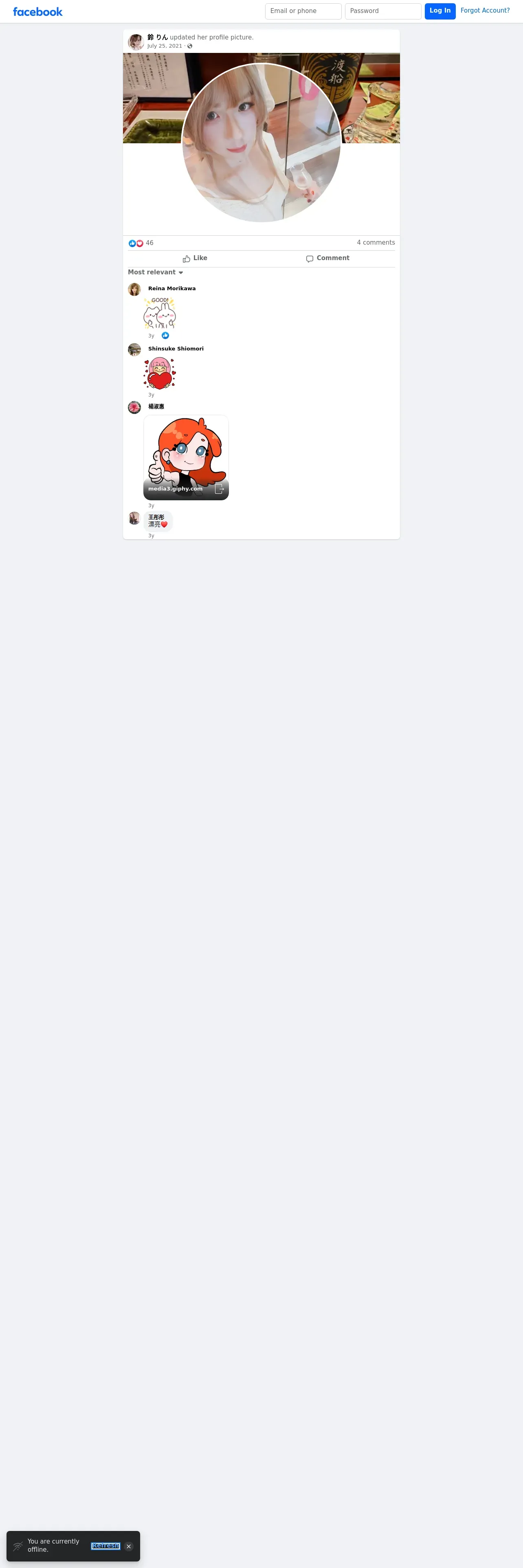See who reacted to the post

pos(141,243)
